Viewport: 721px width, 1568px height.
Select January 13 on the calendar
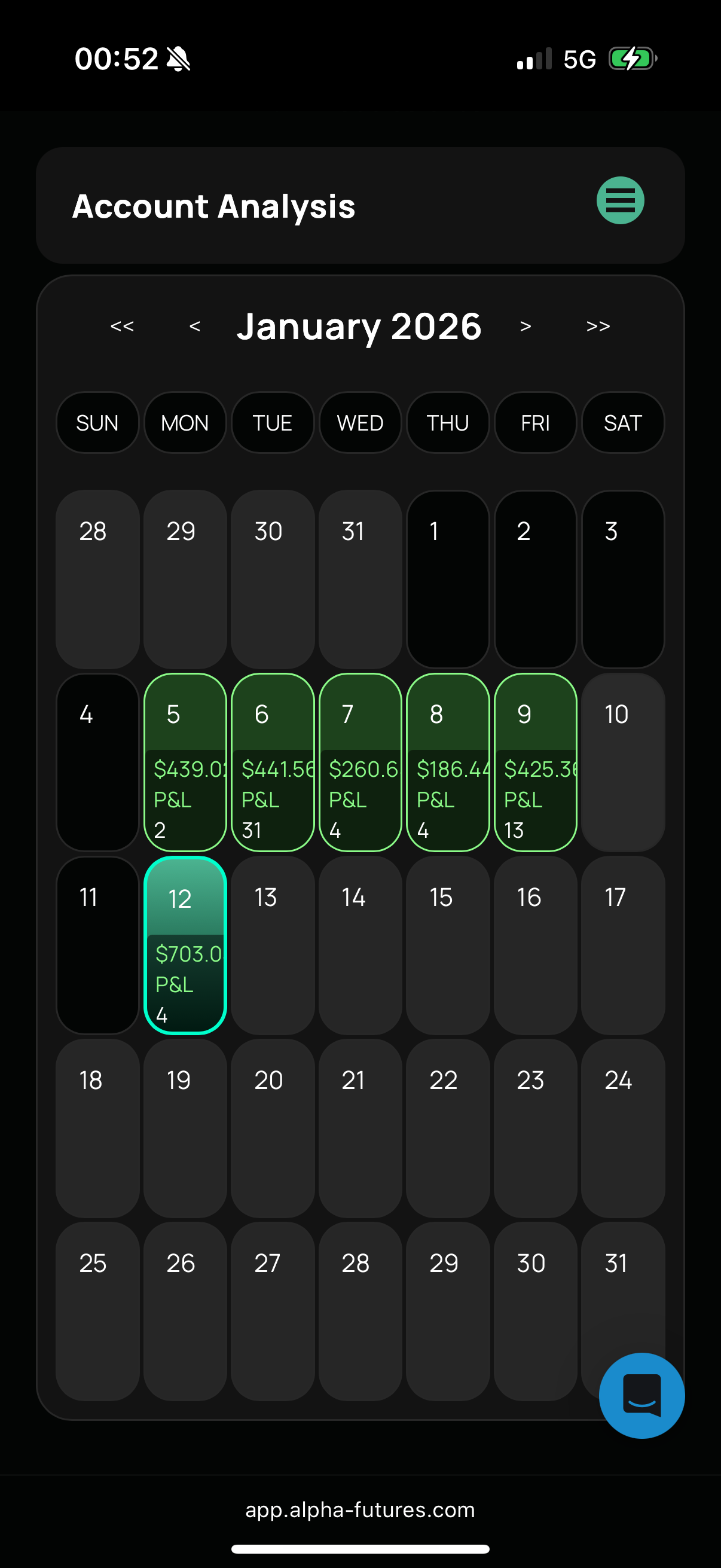click(x=273, y=945)
